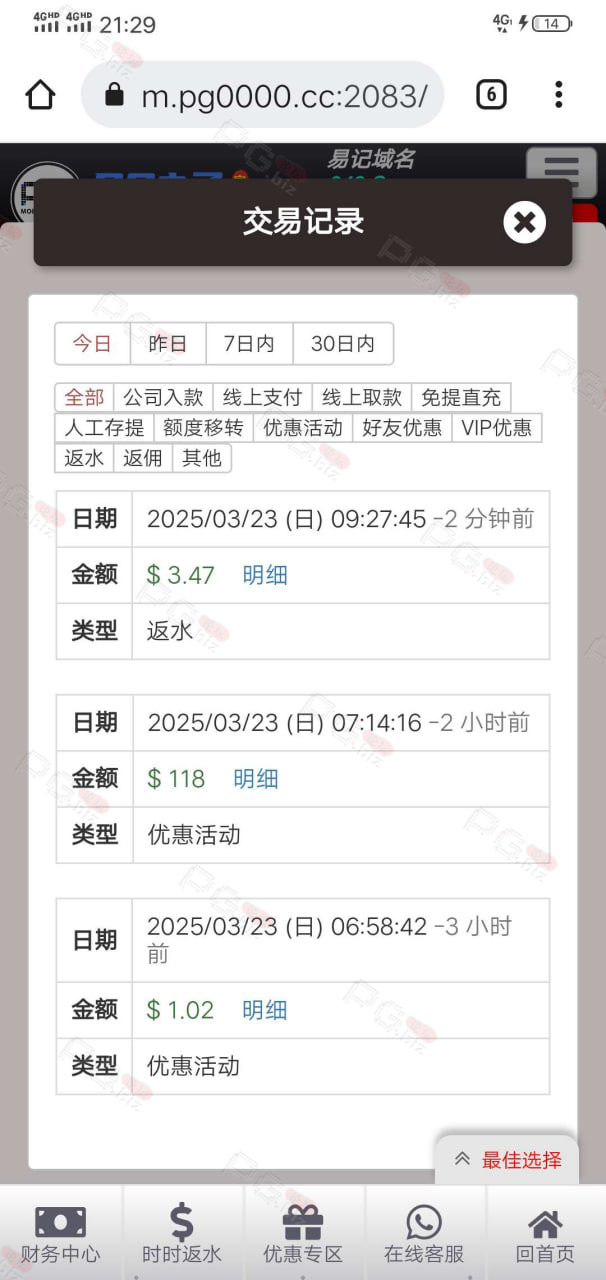This screenshot has height=1280, width=606.
Task: Filter by 线上支付
Action: point(262,398)
